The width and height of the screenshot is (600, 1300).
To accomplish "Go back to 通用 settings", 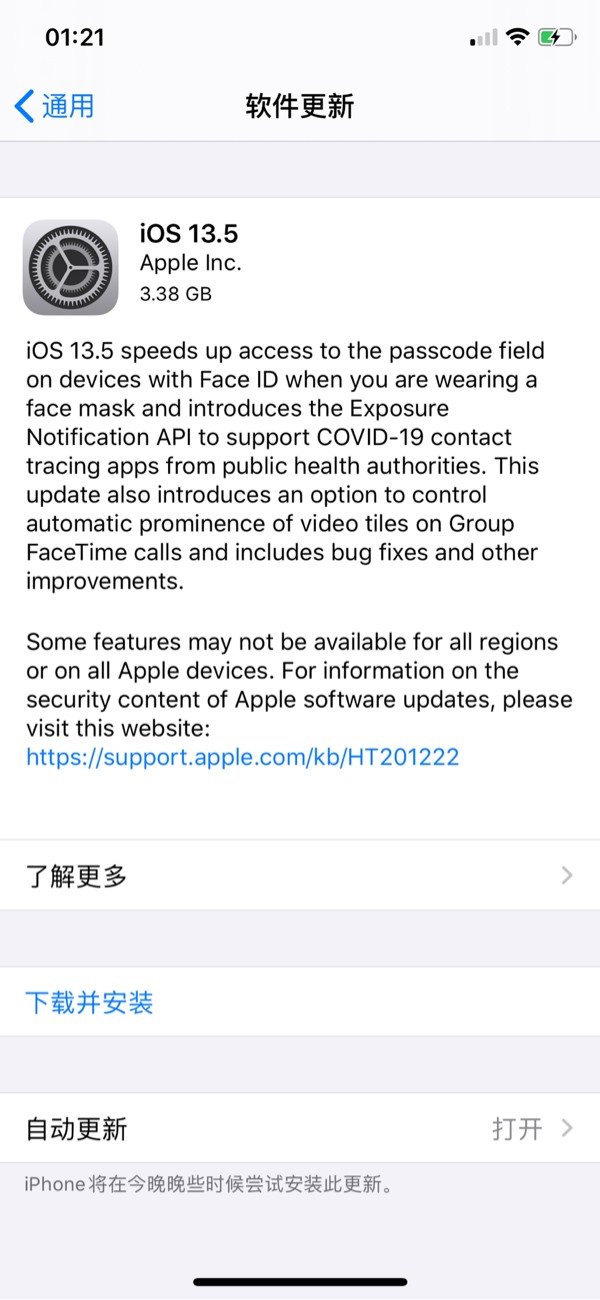I will pyautogui.click(x=55, y=106).
